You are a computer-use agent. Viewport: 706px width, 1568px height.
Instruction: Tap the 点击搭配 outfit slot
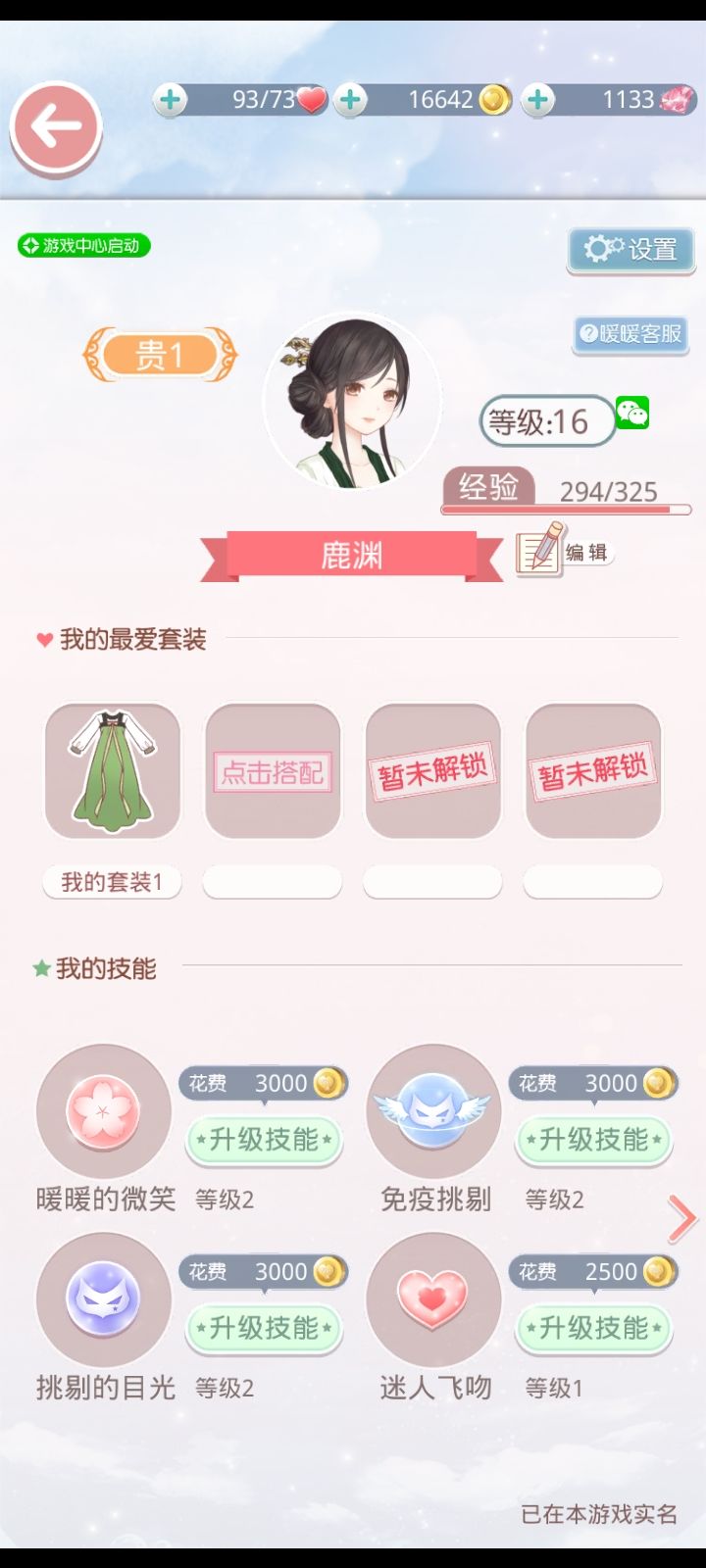coord(273,770)
